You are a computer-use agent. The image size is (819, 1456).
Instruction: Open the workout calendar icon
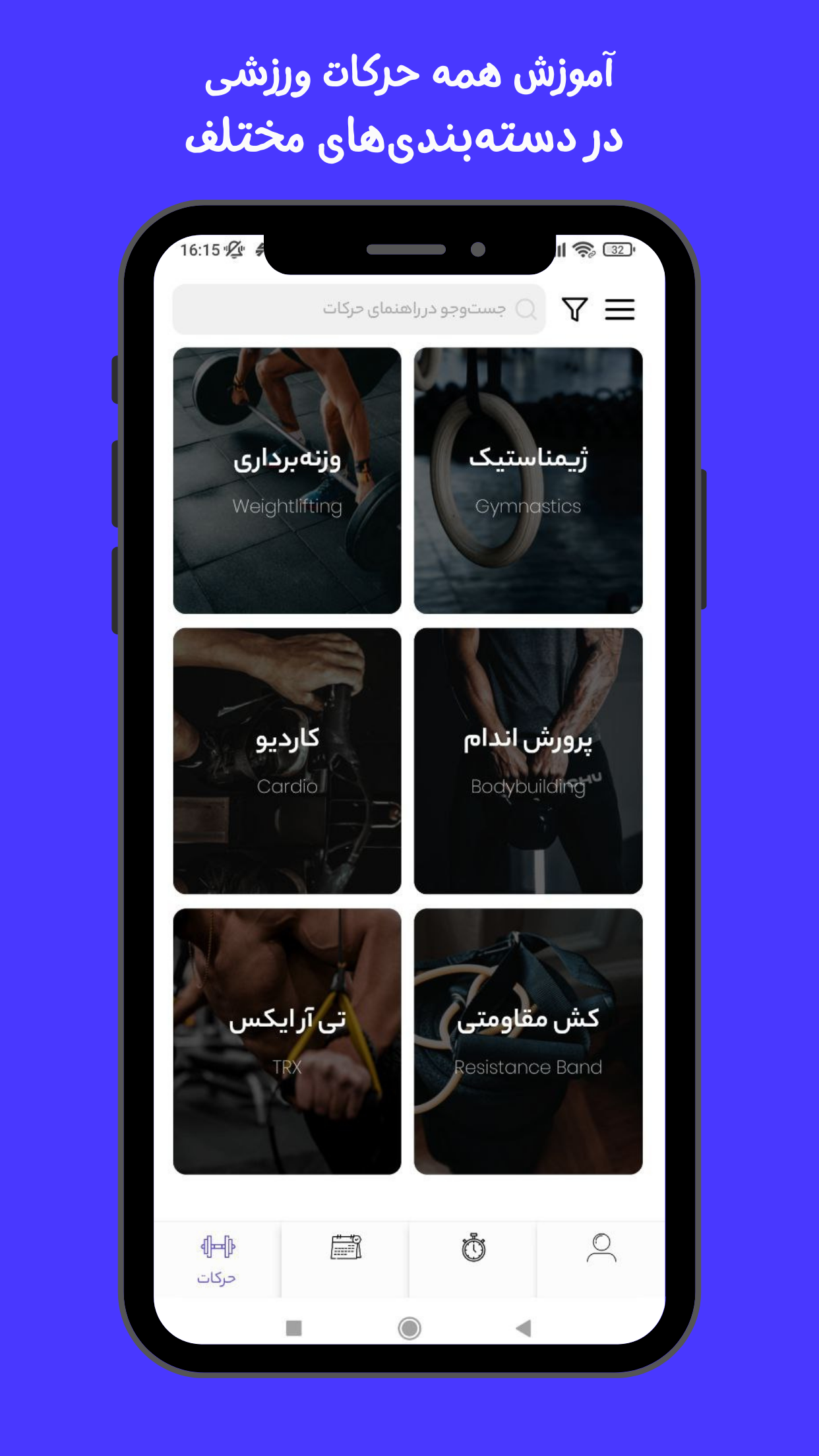click(x=344, y=1248)
